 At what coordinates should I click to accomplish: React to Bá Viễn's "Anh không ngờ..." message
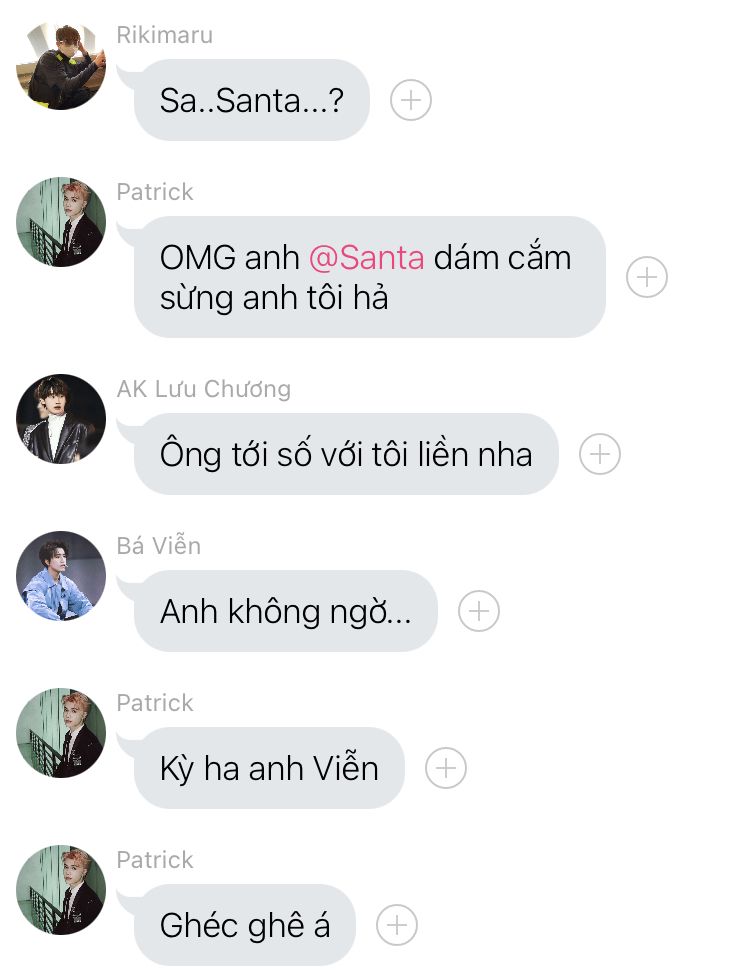pos(478,611)
